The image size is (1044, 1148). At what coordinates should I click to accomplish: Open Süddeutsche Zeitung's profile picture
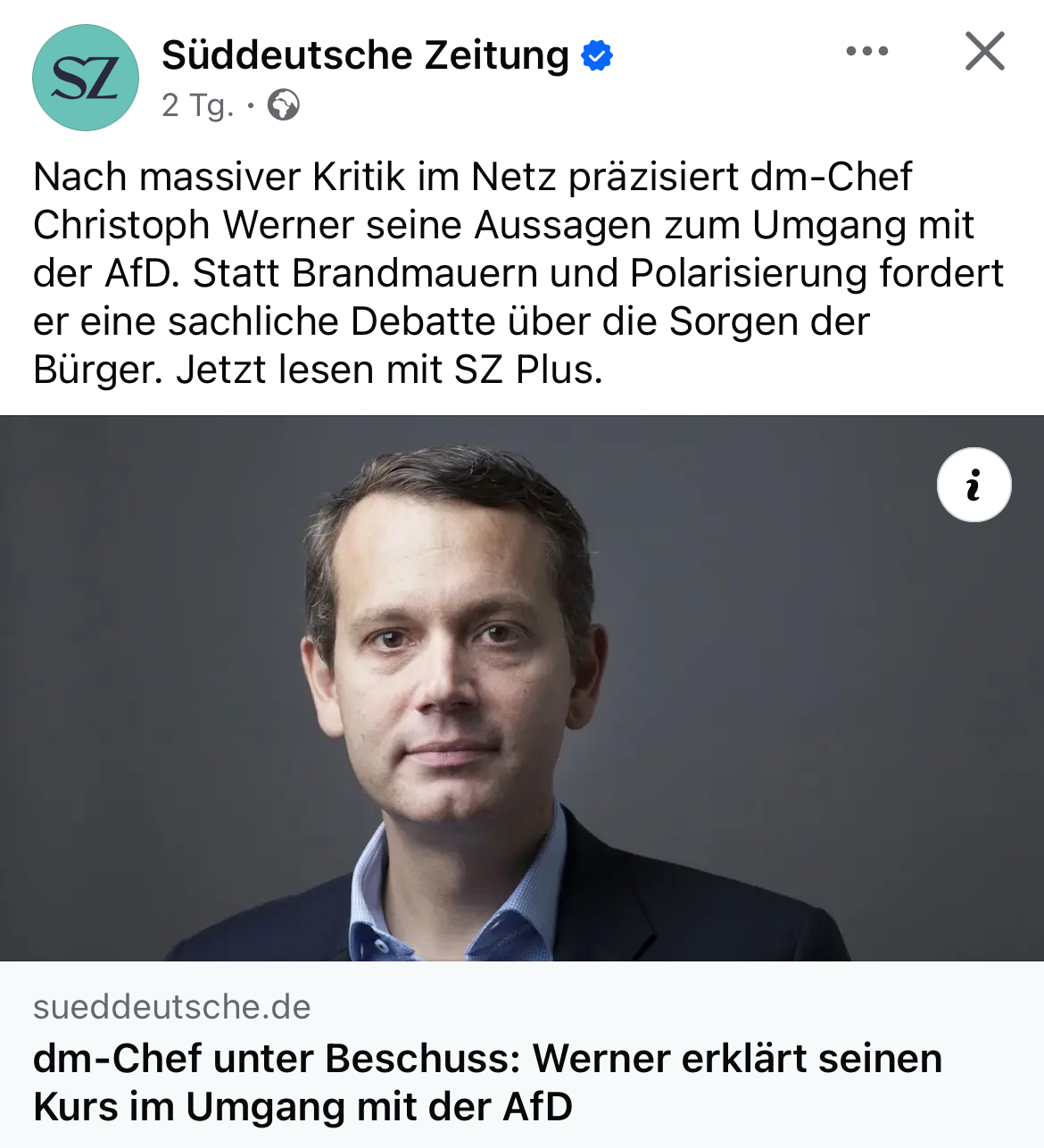(x=86, y=79)
